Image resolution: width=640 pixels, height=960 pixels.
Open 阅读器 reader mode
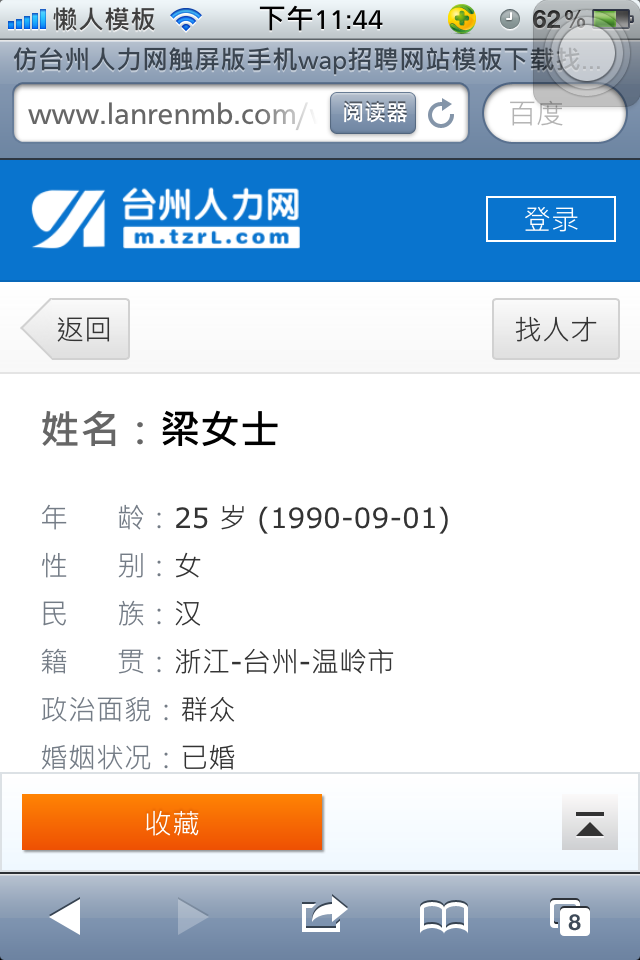[x=374, y=113]
